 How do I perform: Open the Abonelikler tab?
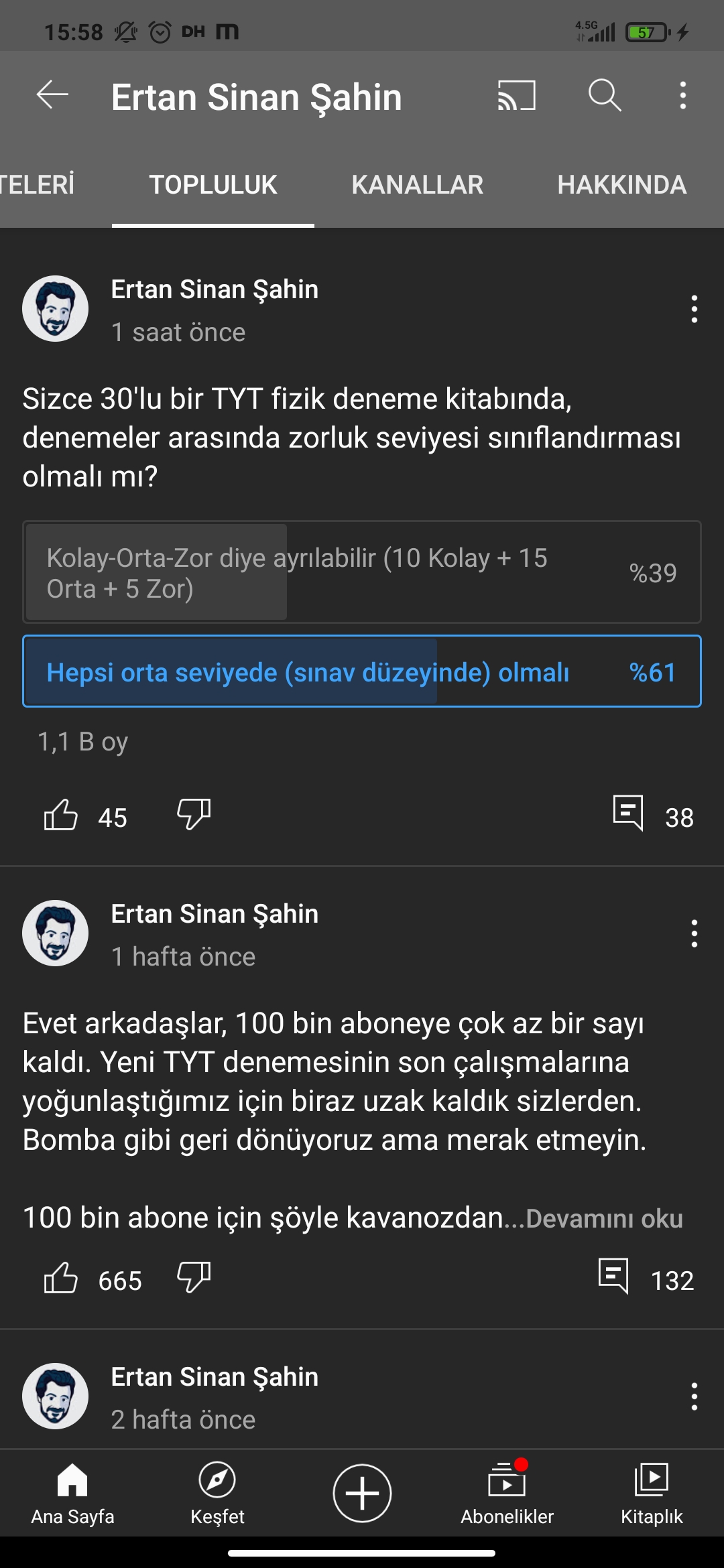[x=507, y=1493]
